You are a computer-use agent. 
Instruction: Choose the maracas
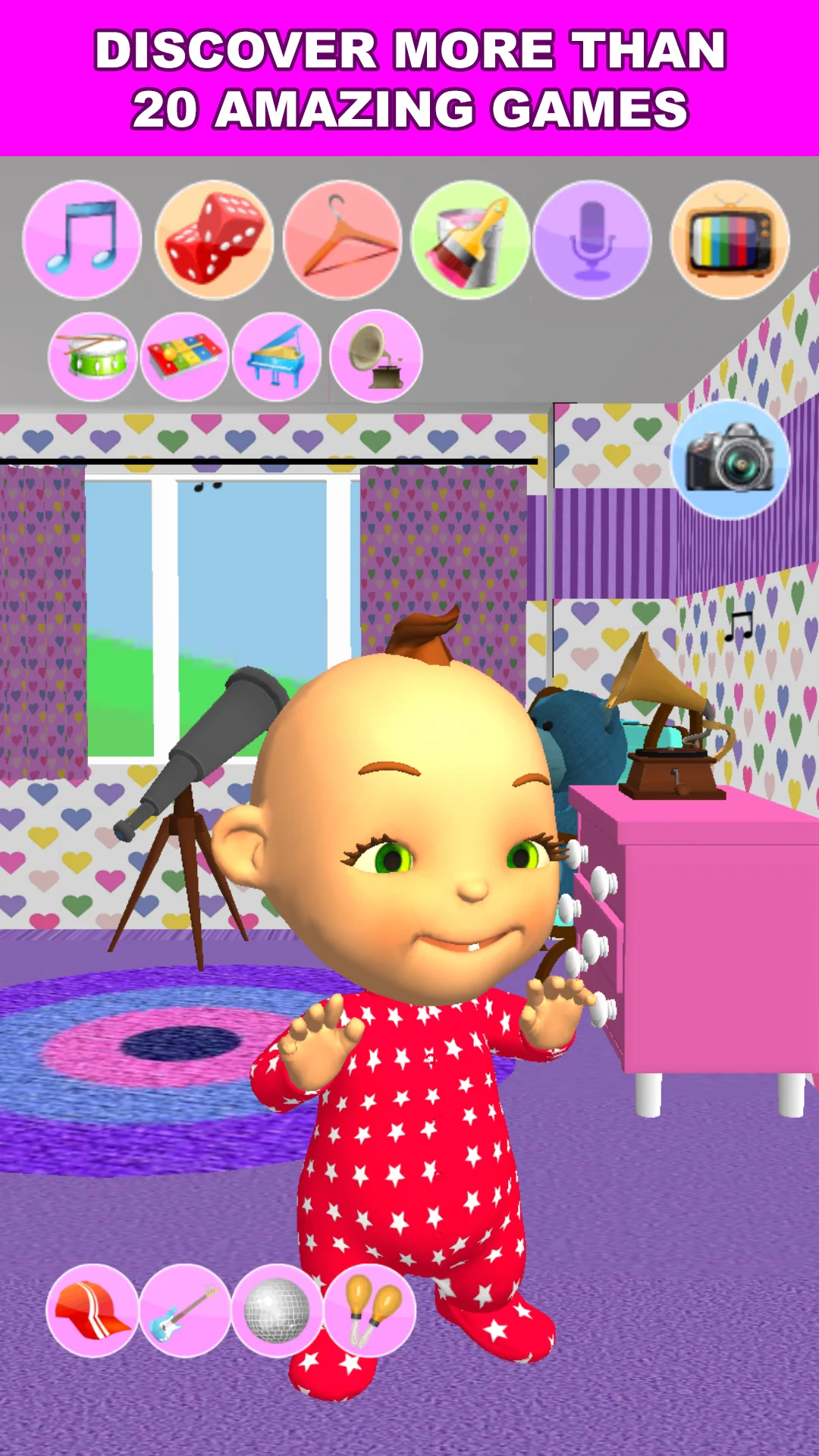(x=370, y=1310)
